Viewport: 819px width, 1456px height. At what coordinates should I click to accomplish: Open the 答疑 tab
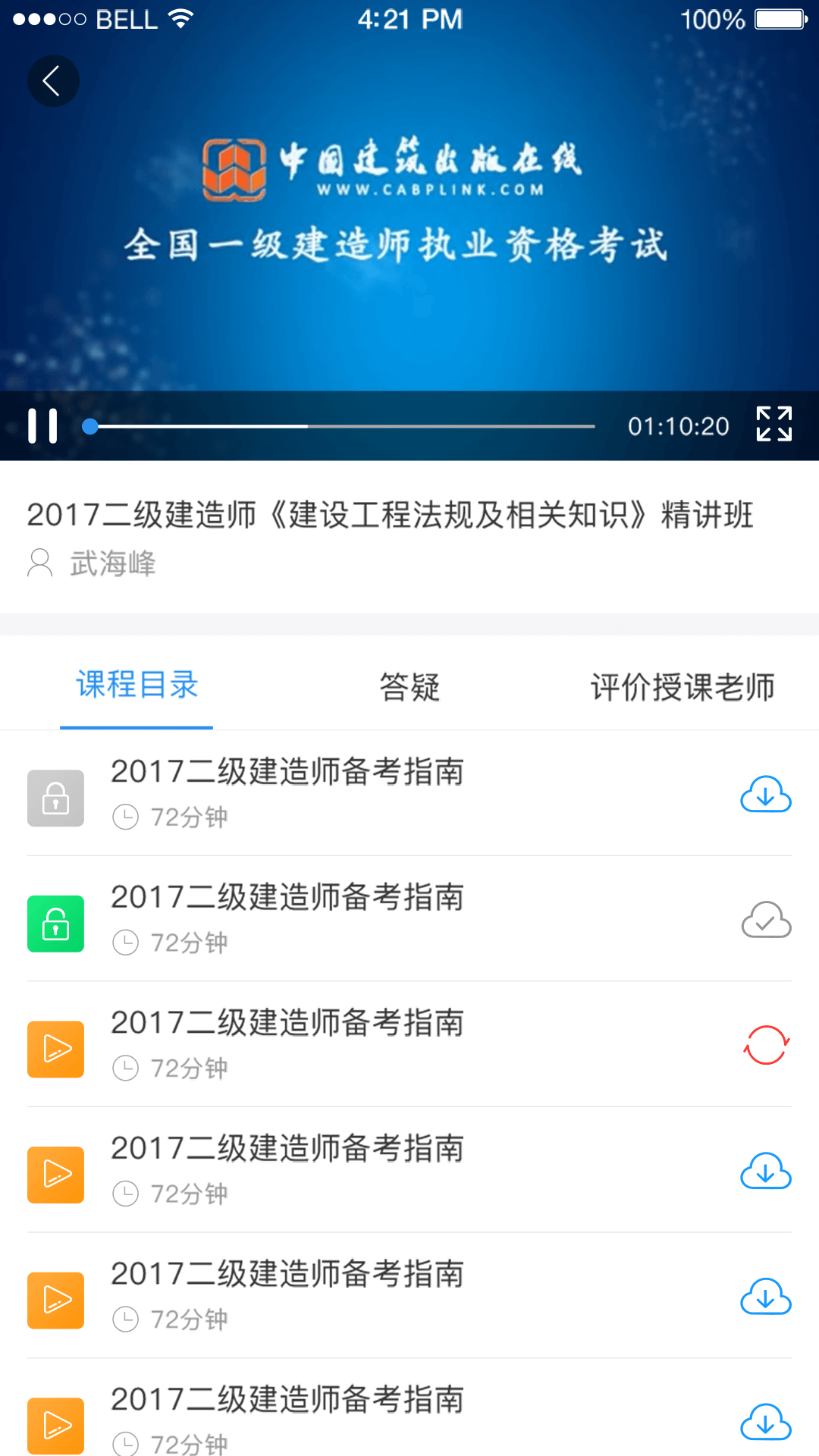click(409, 687)
